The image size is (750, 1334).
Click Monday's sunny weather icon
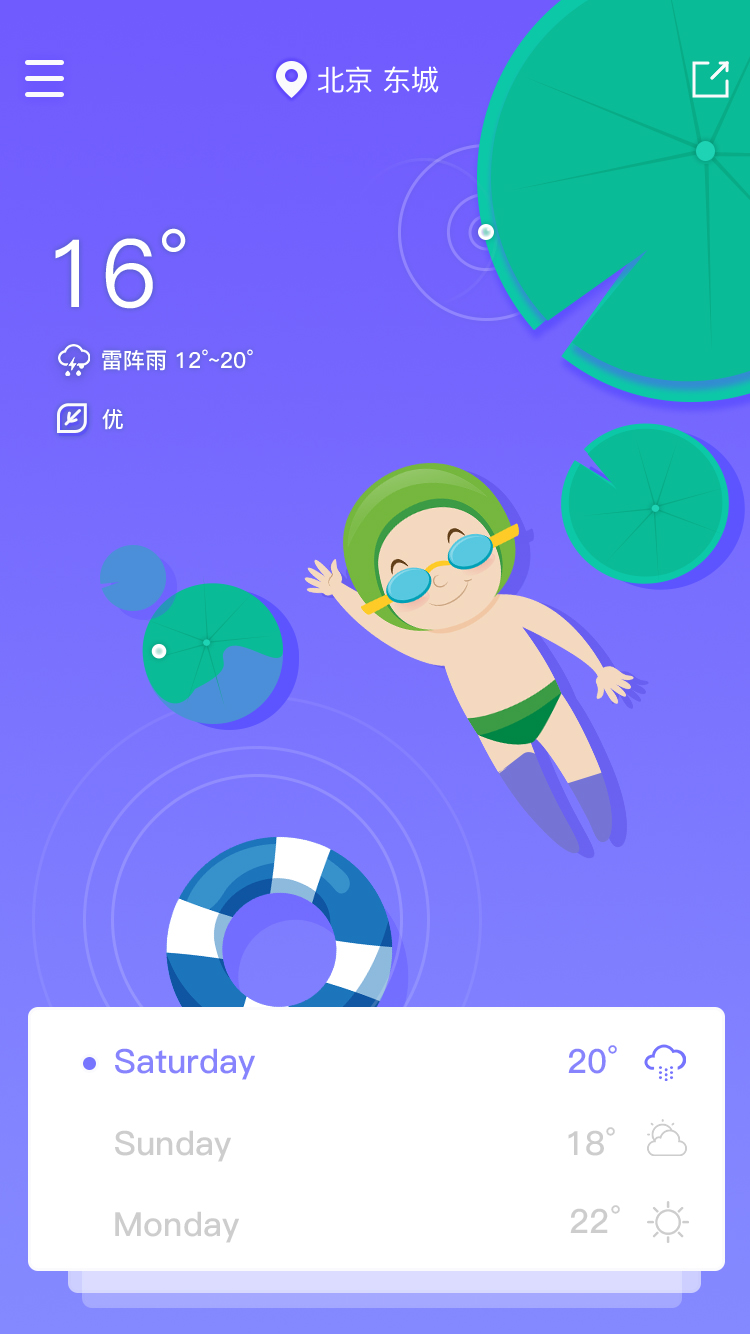[x=667, y=1222]
